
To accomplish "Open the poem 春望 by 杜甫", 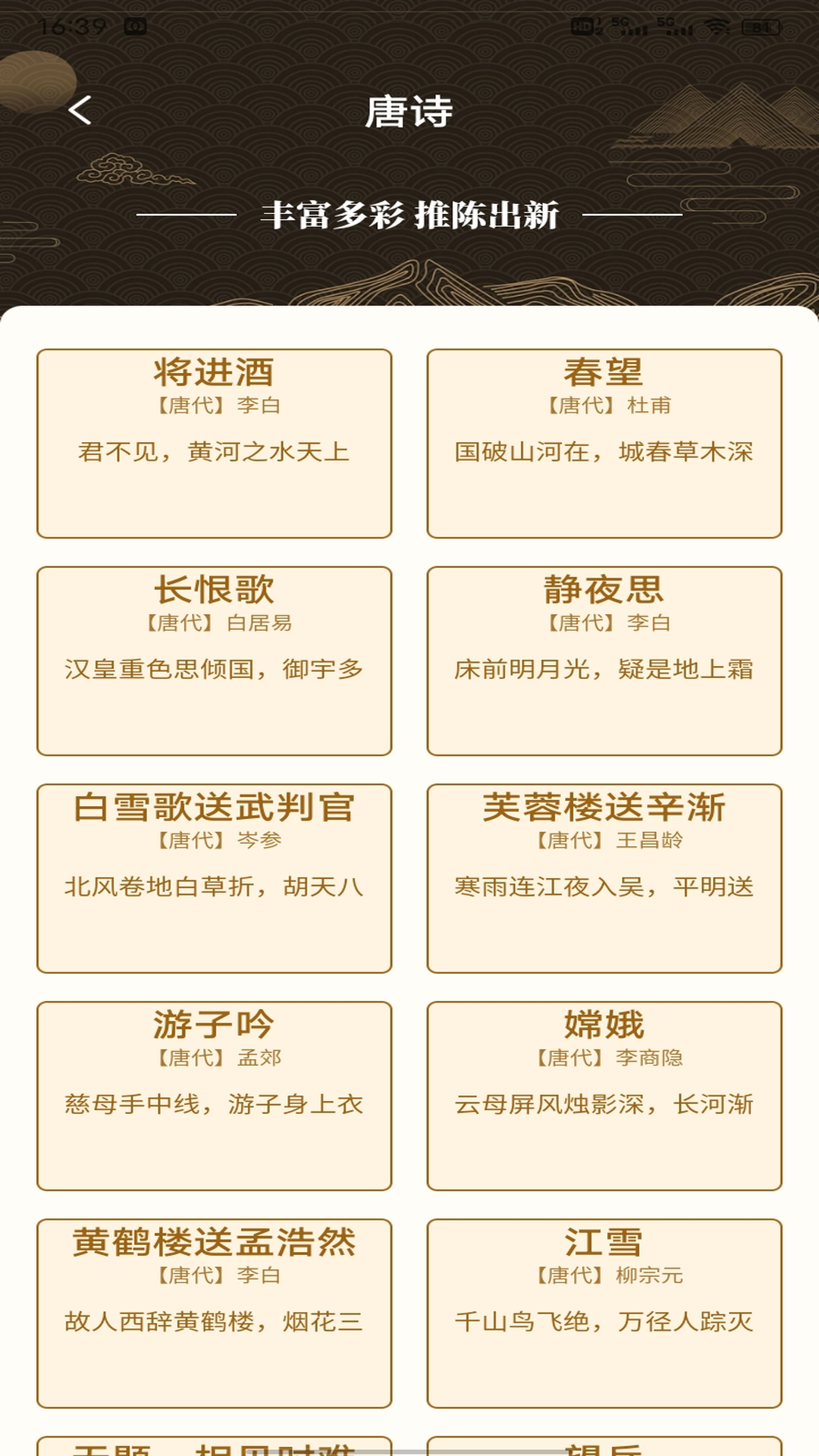I will [x=604, y=443].
